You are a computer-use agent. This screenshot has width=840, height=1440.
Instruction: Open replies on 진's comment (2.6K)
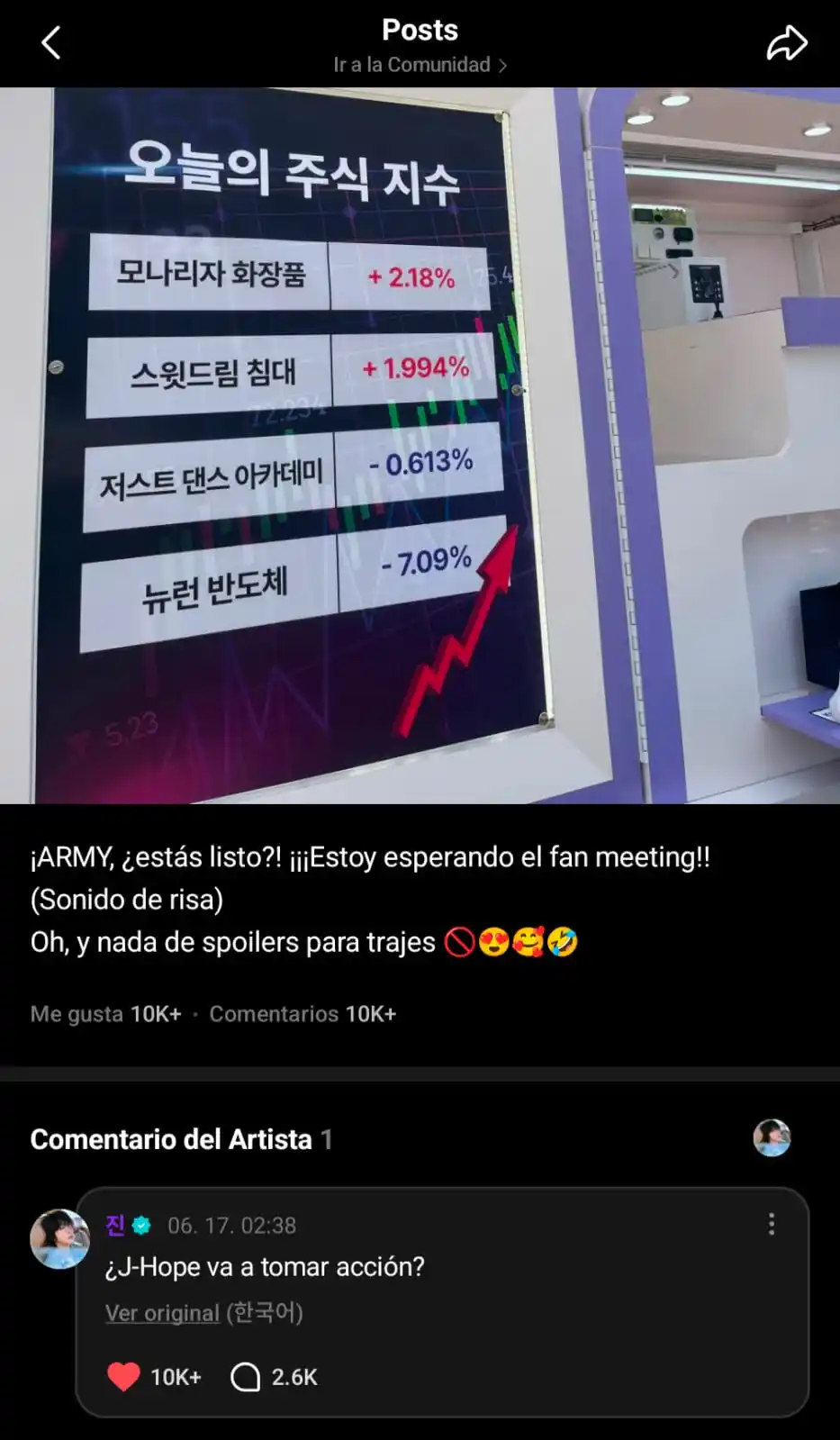click(246, 1376)
